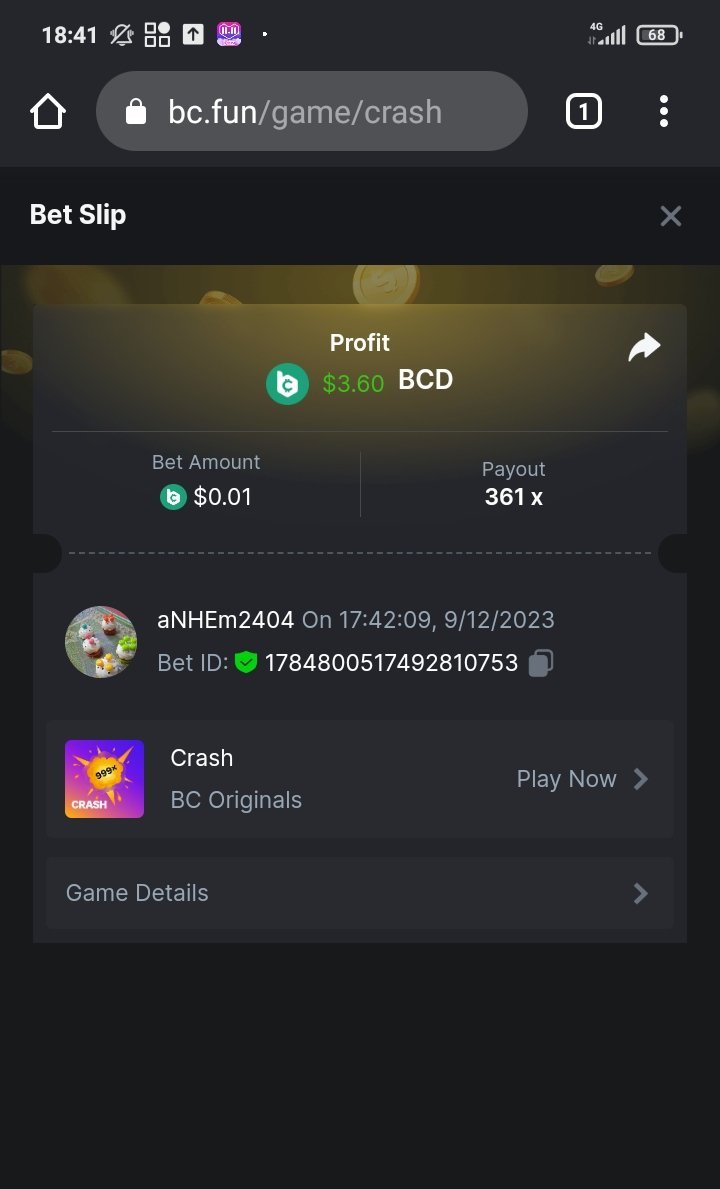The width and height of the screenshot is (720, 1189).
Task: Expand Game Details
Action: pyautogui.click(x=360, y=893)
